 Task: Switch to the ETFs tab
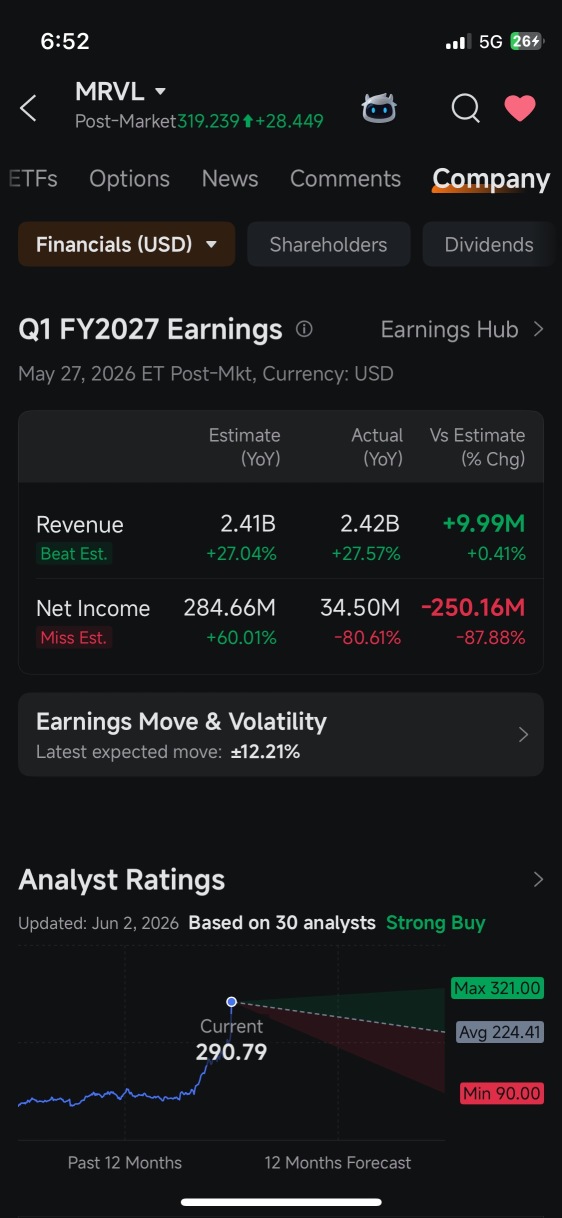click(x=33, y=179)
